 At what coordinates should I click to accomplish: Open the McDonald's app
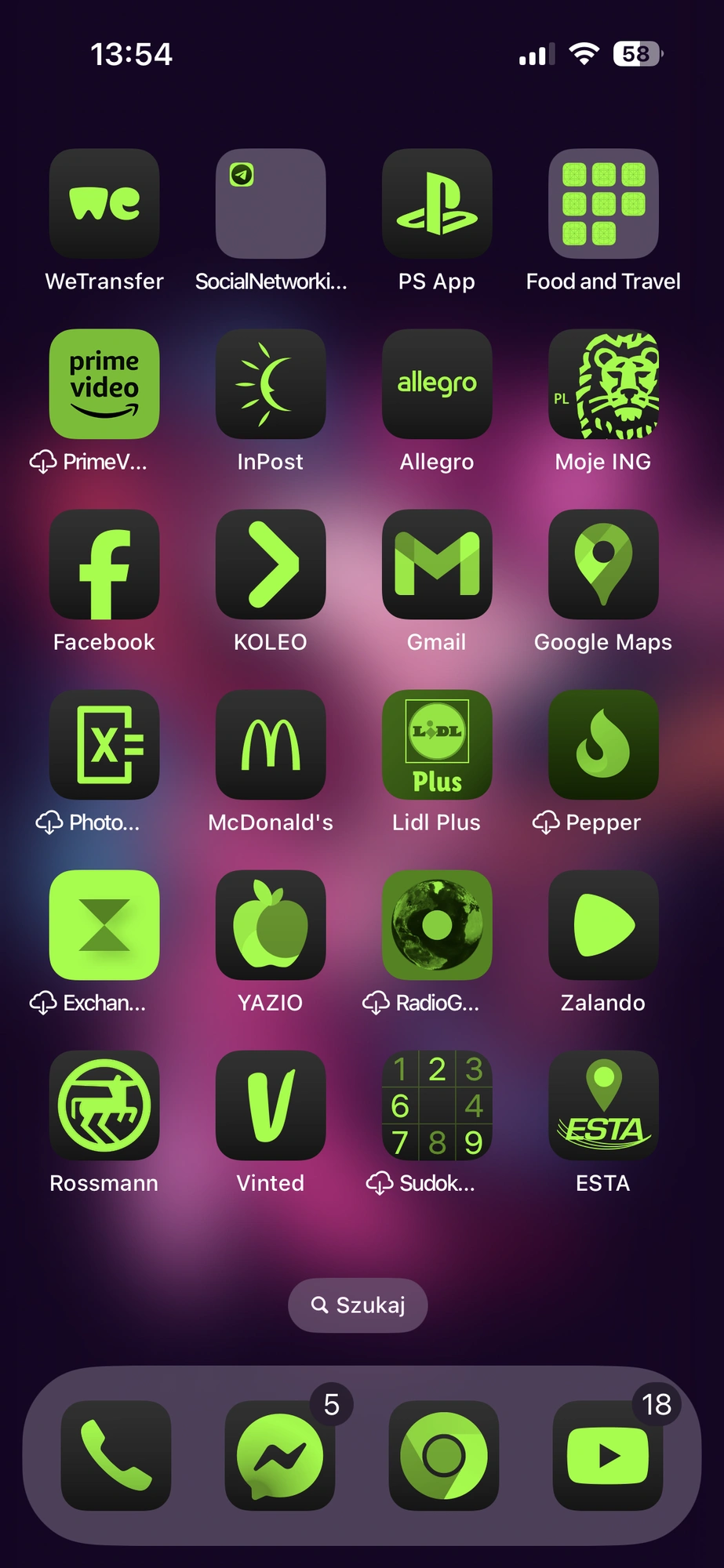[271, 745]
